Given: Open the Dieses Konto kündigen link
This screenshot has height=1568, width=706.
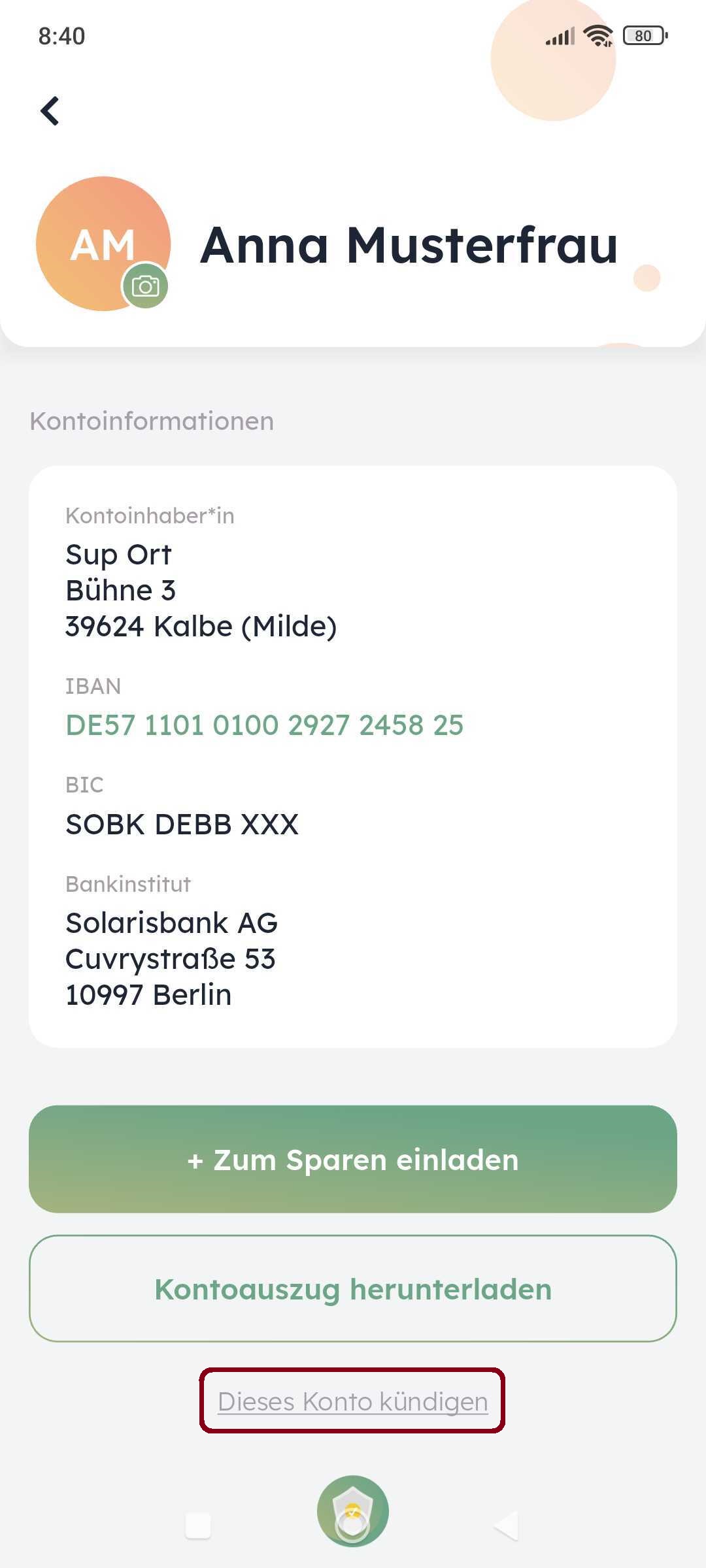Looking at the screenshot, I should (353, 1401).
